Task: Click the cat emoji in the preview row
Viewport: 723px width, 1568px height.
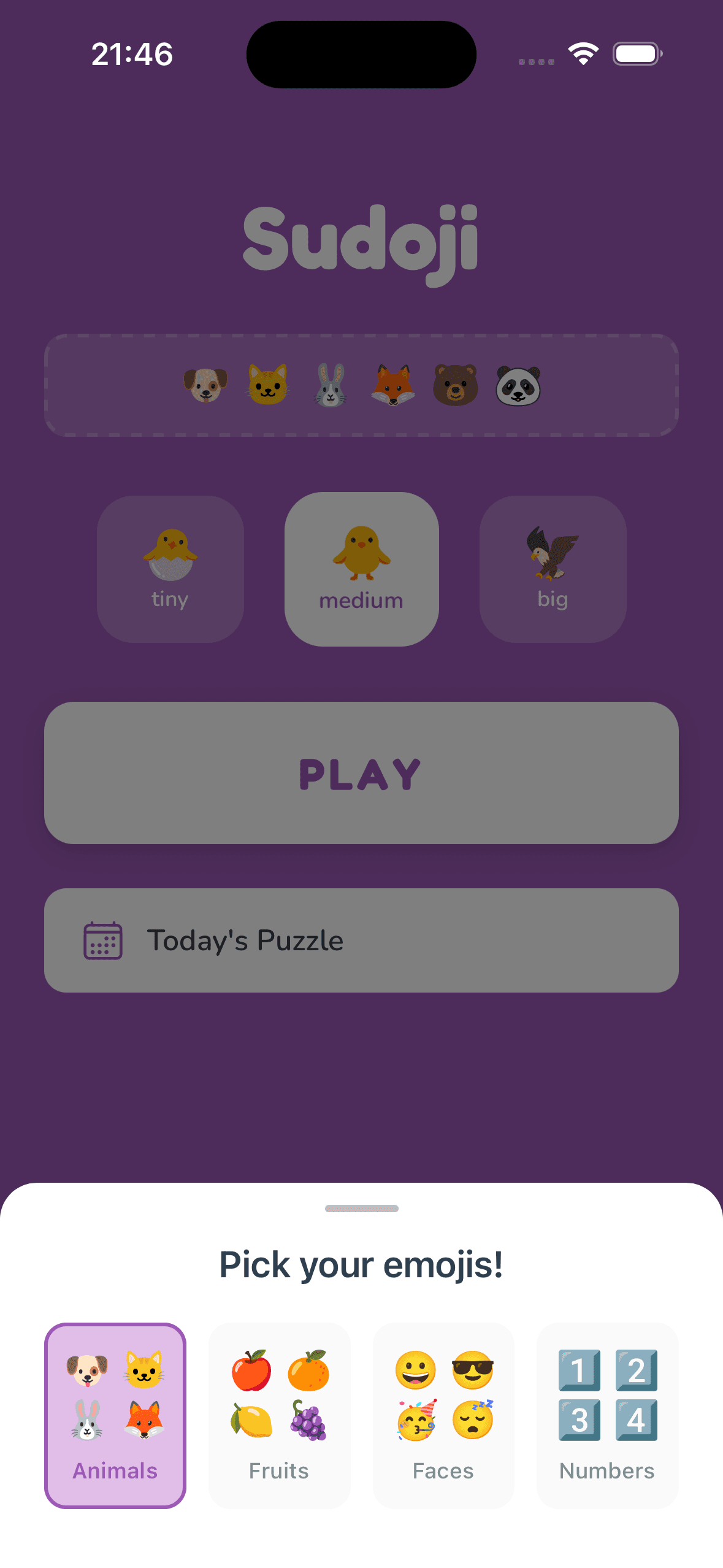Action: pyautogui.click(x=268, y=385)
